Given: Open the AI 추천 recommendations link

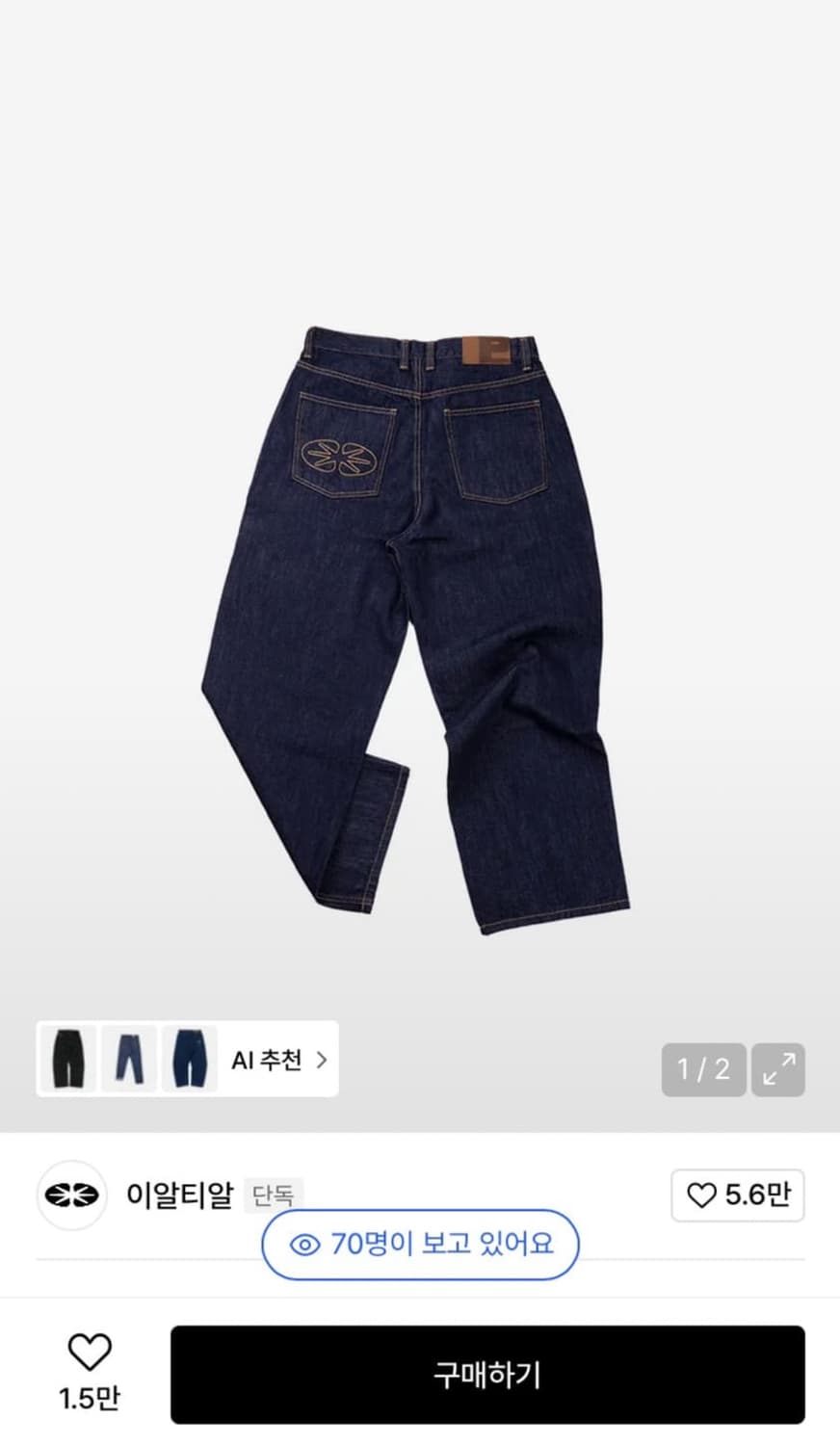Looking at the screenshot, I should tap(268, 1060).
